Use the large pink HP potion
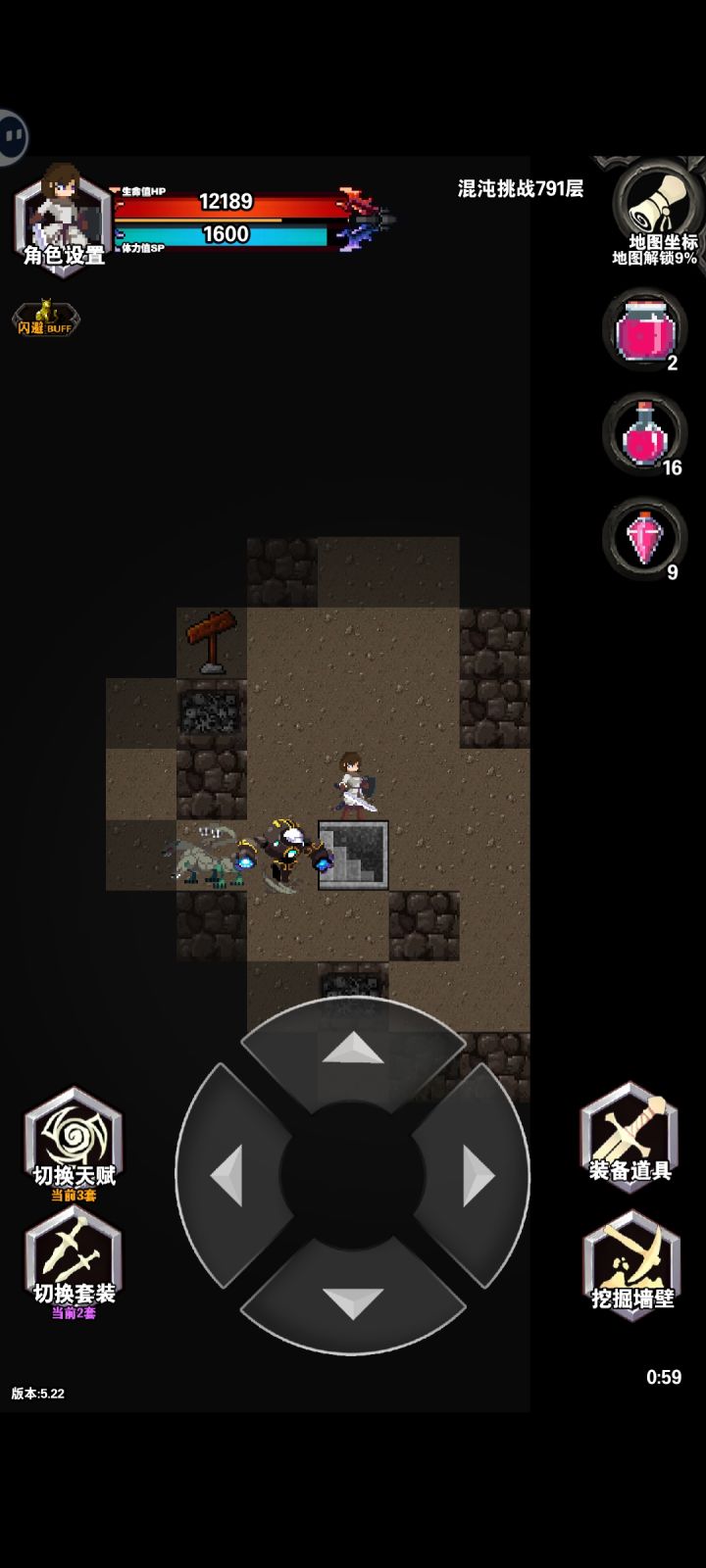This screenshot has width=706, height=1568. 643,330
